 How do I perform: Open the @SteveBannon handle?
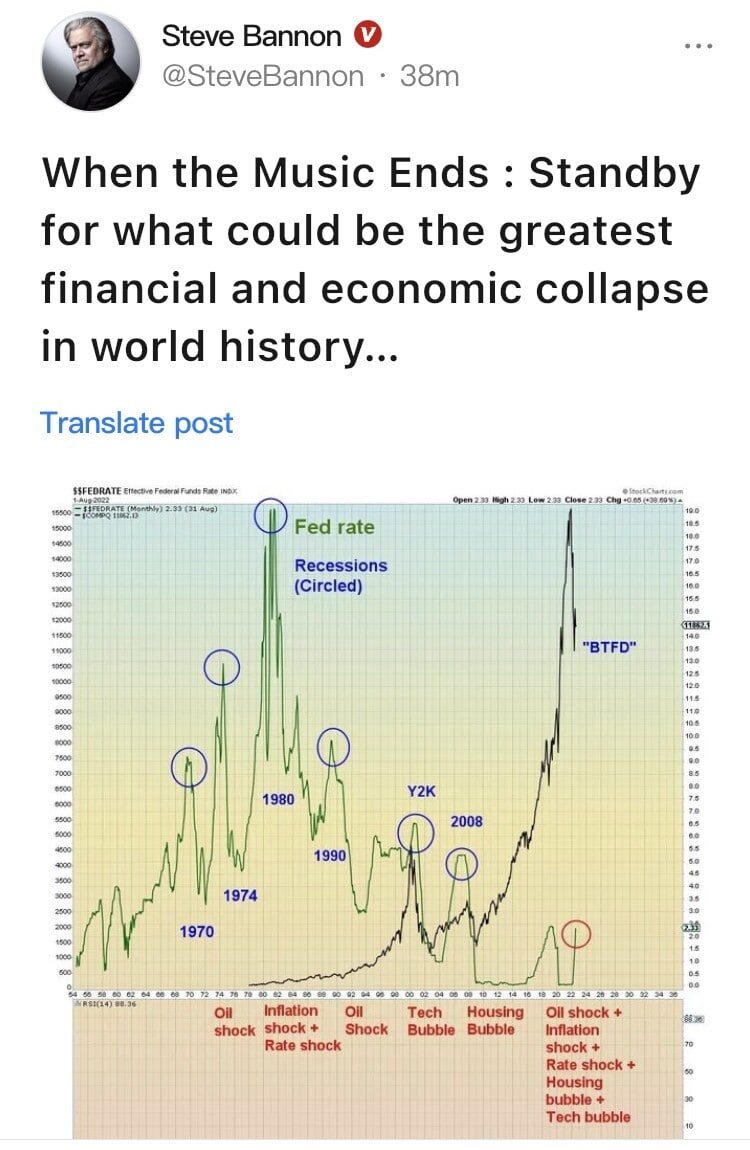click(263, 76)
